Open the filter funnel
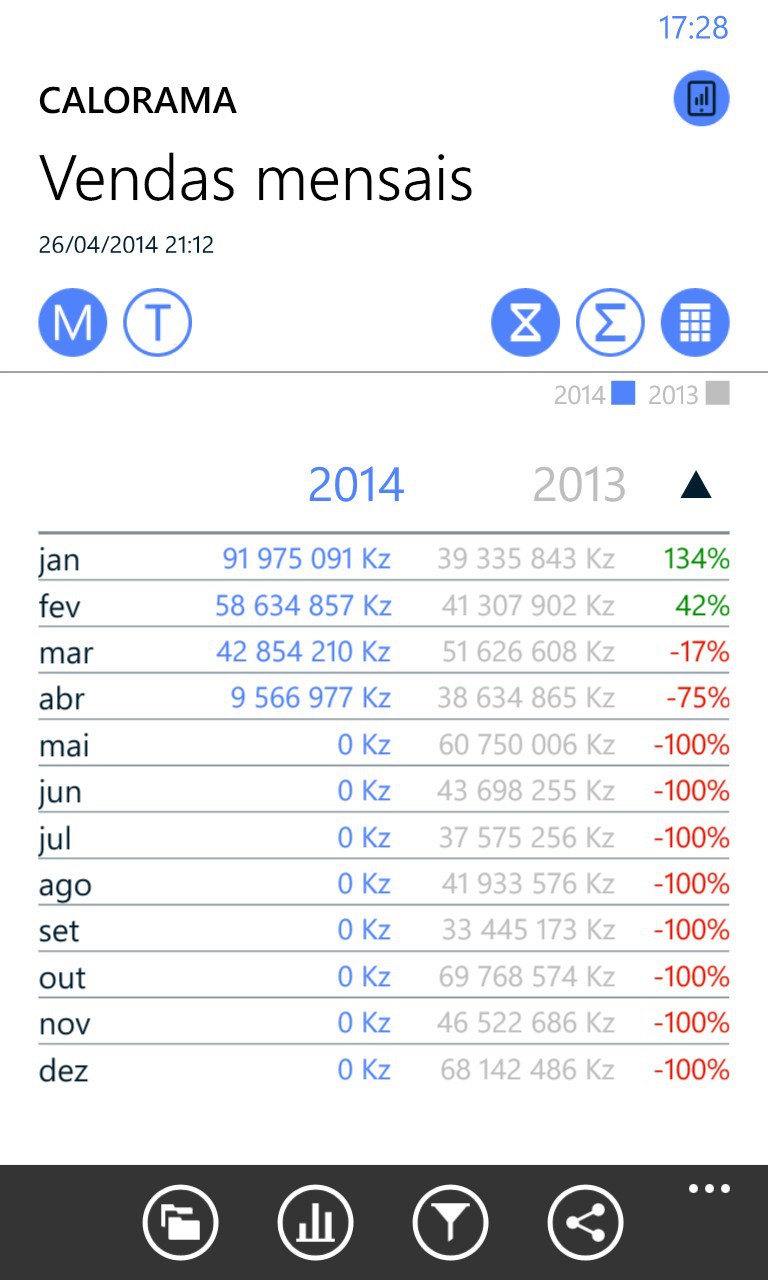 450,1222
